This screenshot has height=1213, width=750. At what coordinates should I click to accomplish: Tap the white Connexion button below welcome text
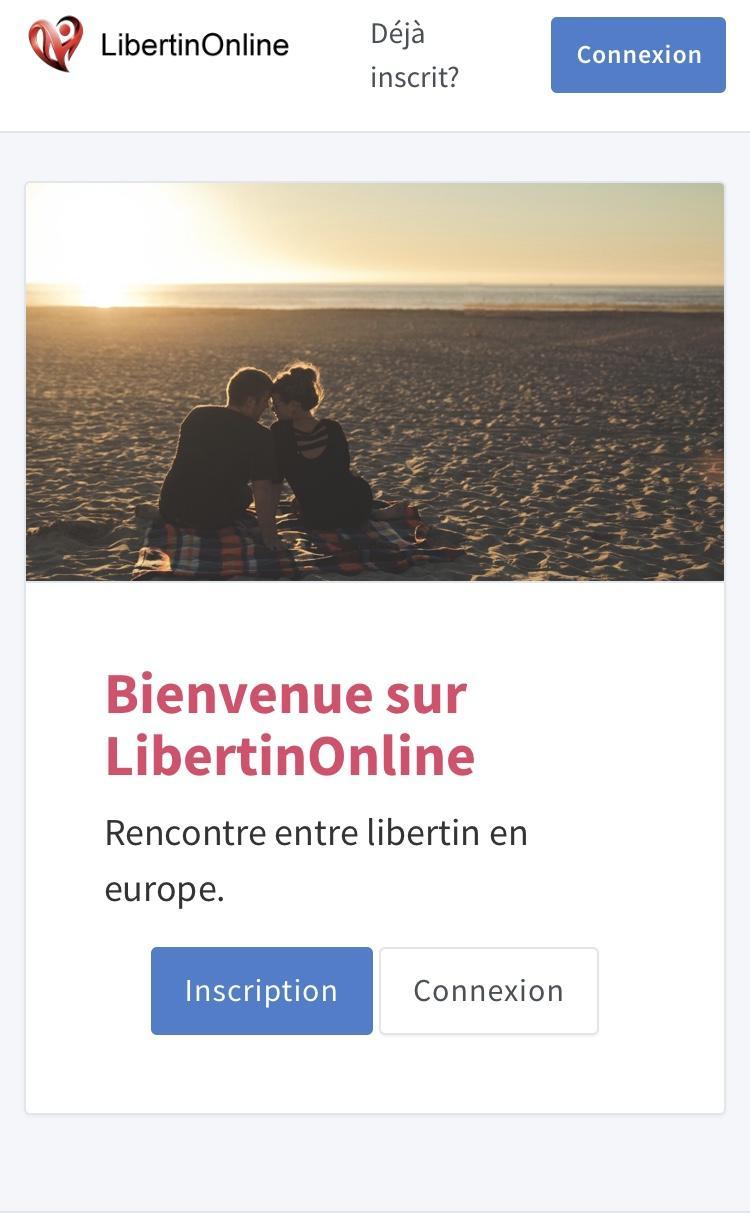click(488, 990)
